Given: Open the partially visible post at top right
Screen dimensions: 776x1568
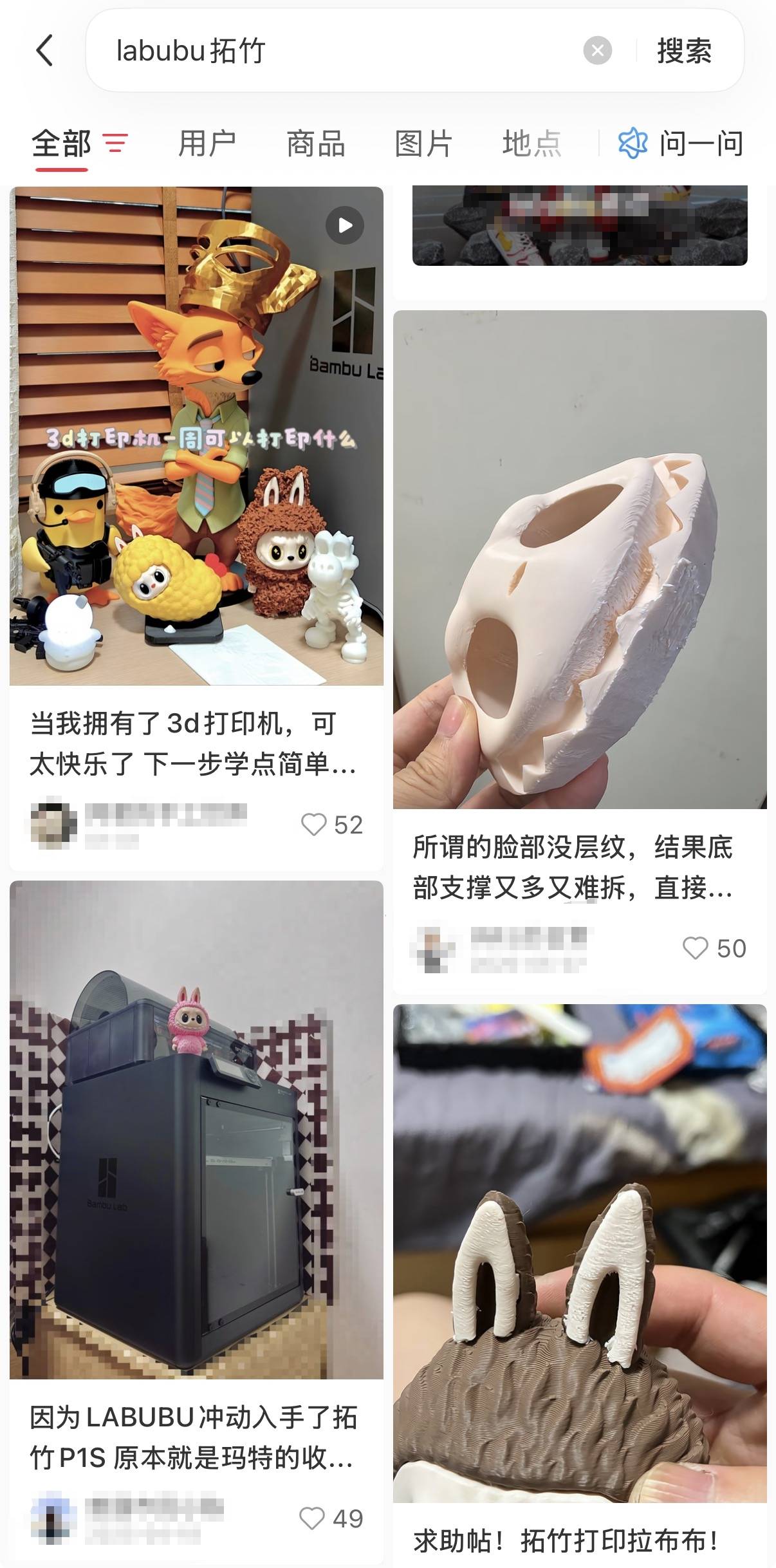Looking at the screenshot, I should [x=579, y=225].
